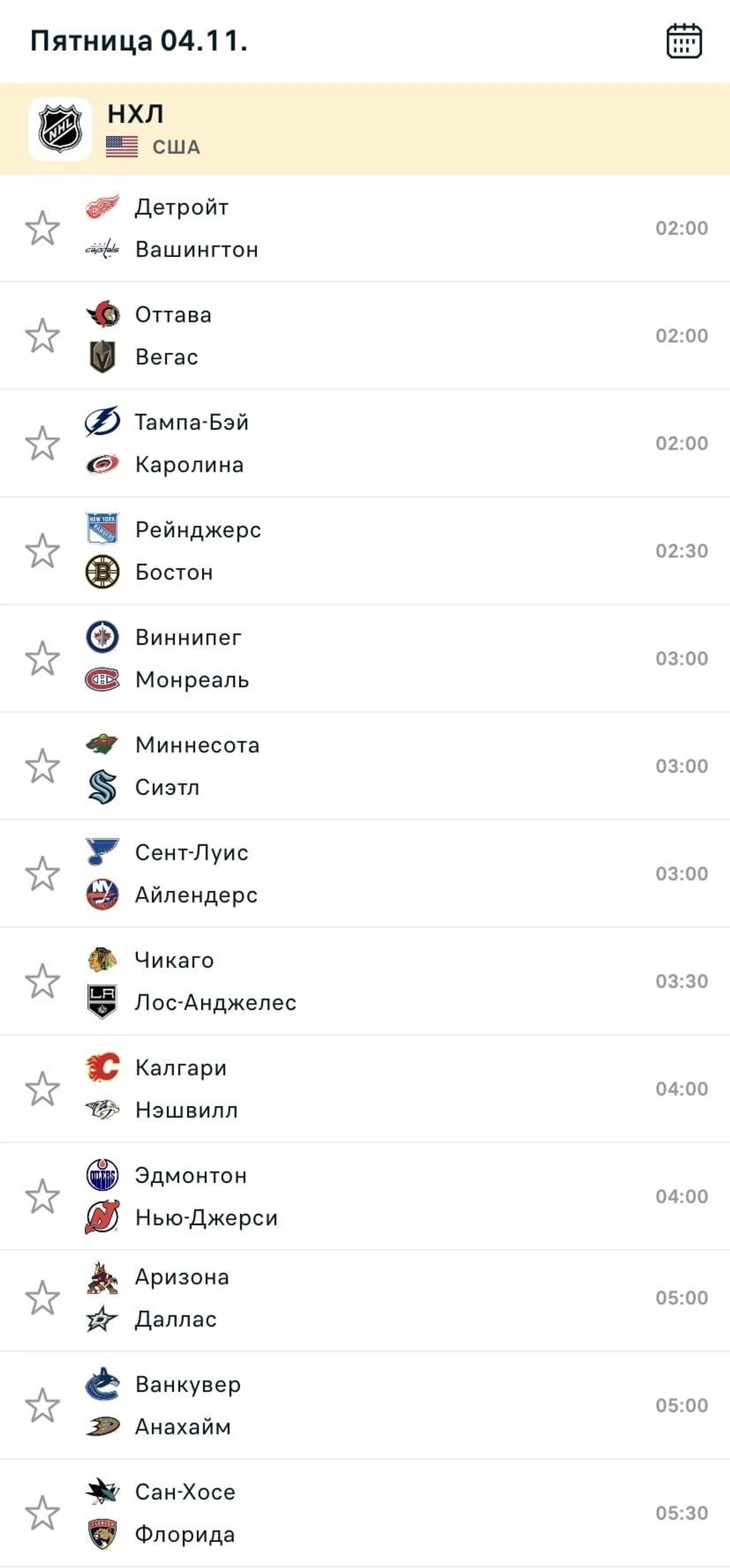The height and width of the screenshot is (1568, 730).
Task: Open the calendar date picker
Action: tap(684, 42)
